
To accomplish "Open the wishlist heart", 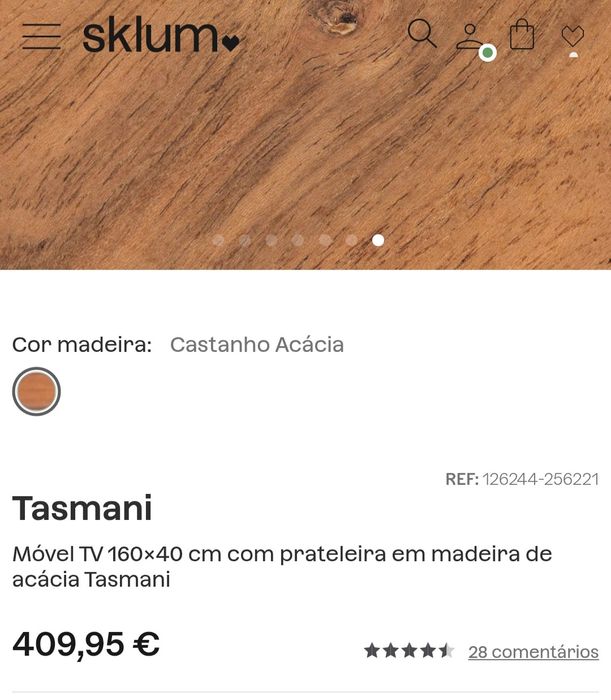I will 572,37.
